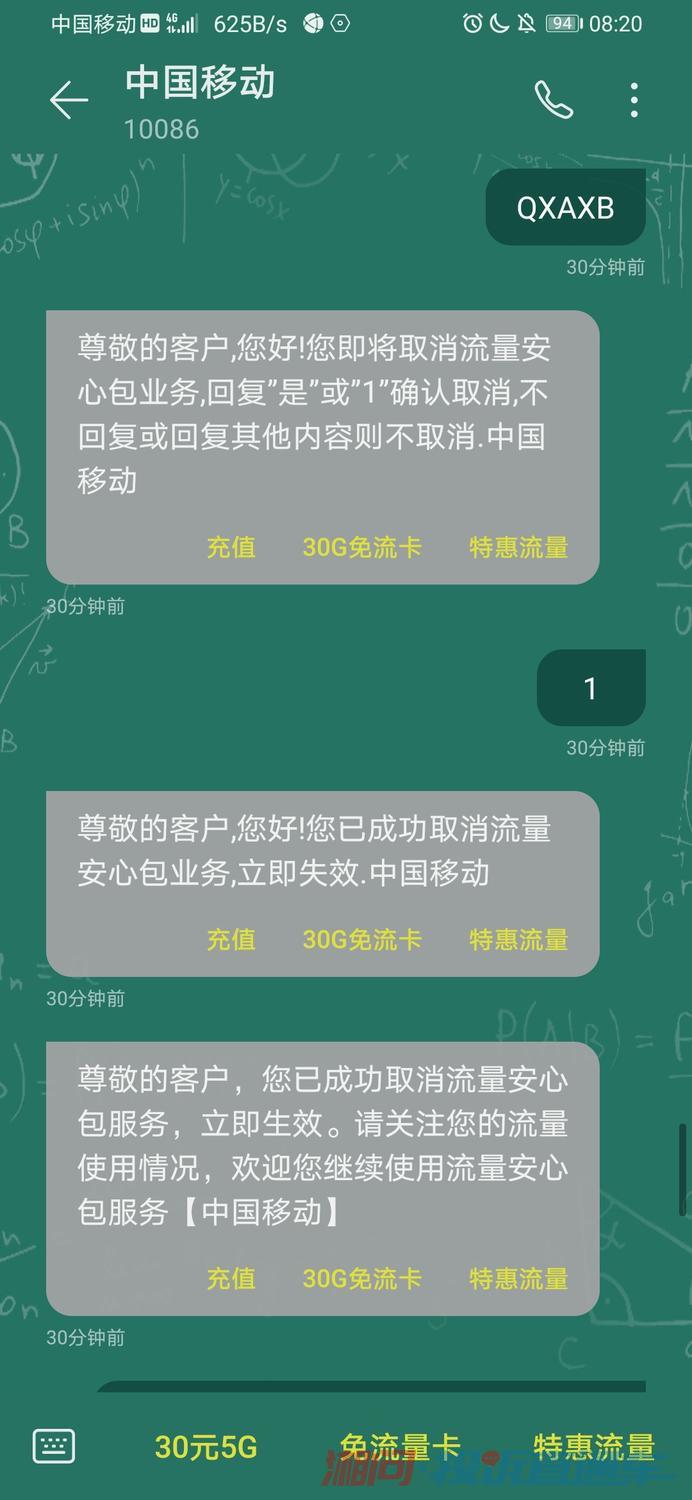
Task: Go back to the message list
Action: pyautogui.click(x=68, y=100)
